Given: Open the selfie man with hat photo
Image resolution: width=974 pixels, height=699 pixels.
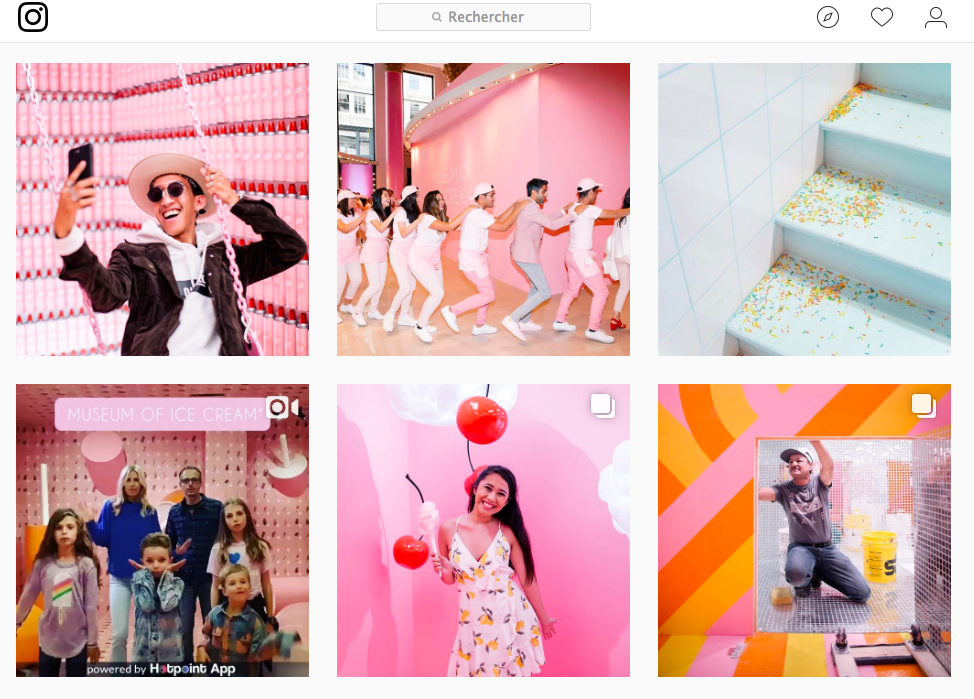Looking at the screenshot, I should pos(162,209).
